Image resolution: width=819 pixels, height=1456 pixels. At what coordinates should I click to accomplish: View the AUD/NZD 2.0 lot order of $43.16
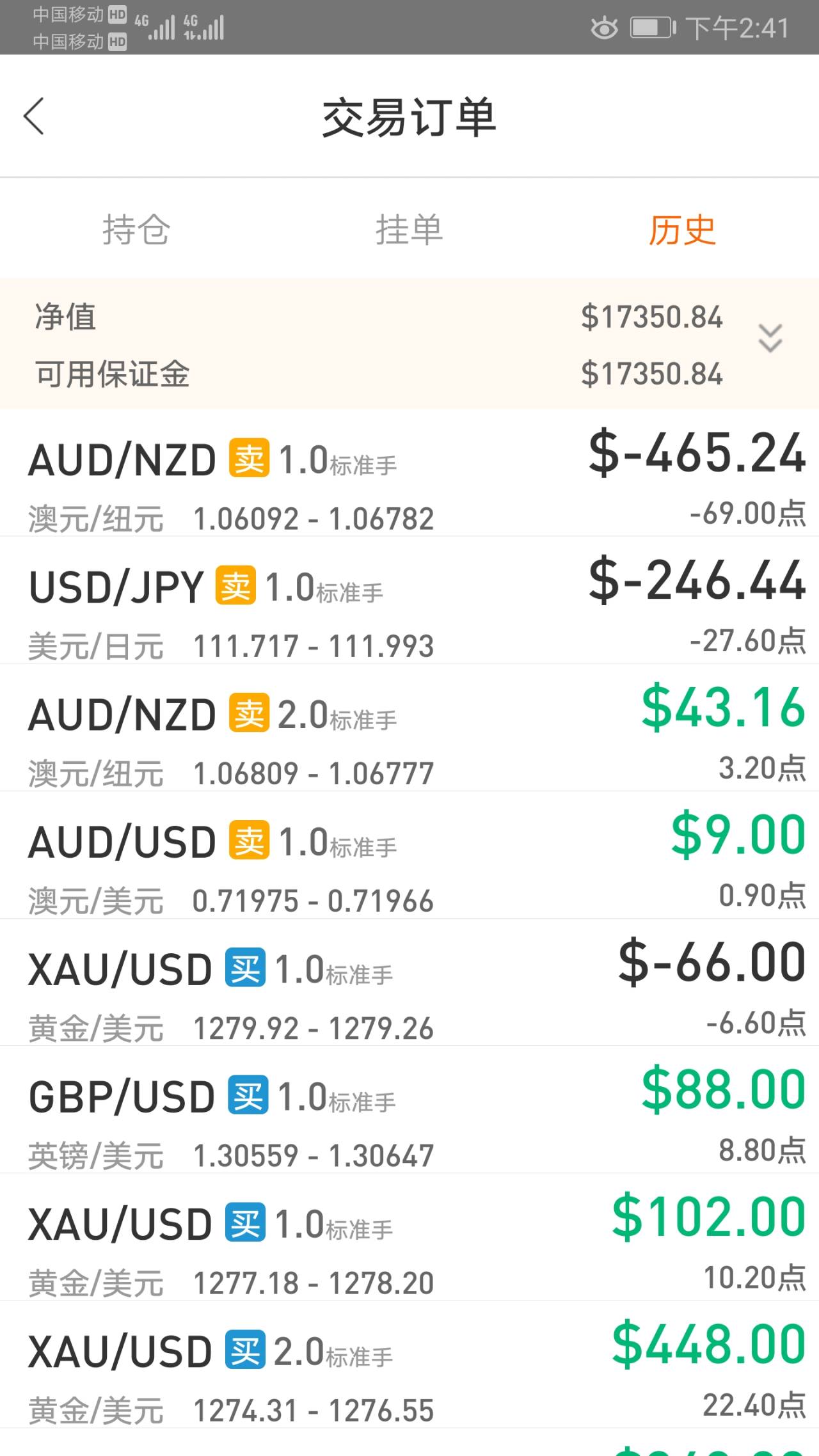click(409, 727)
